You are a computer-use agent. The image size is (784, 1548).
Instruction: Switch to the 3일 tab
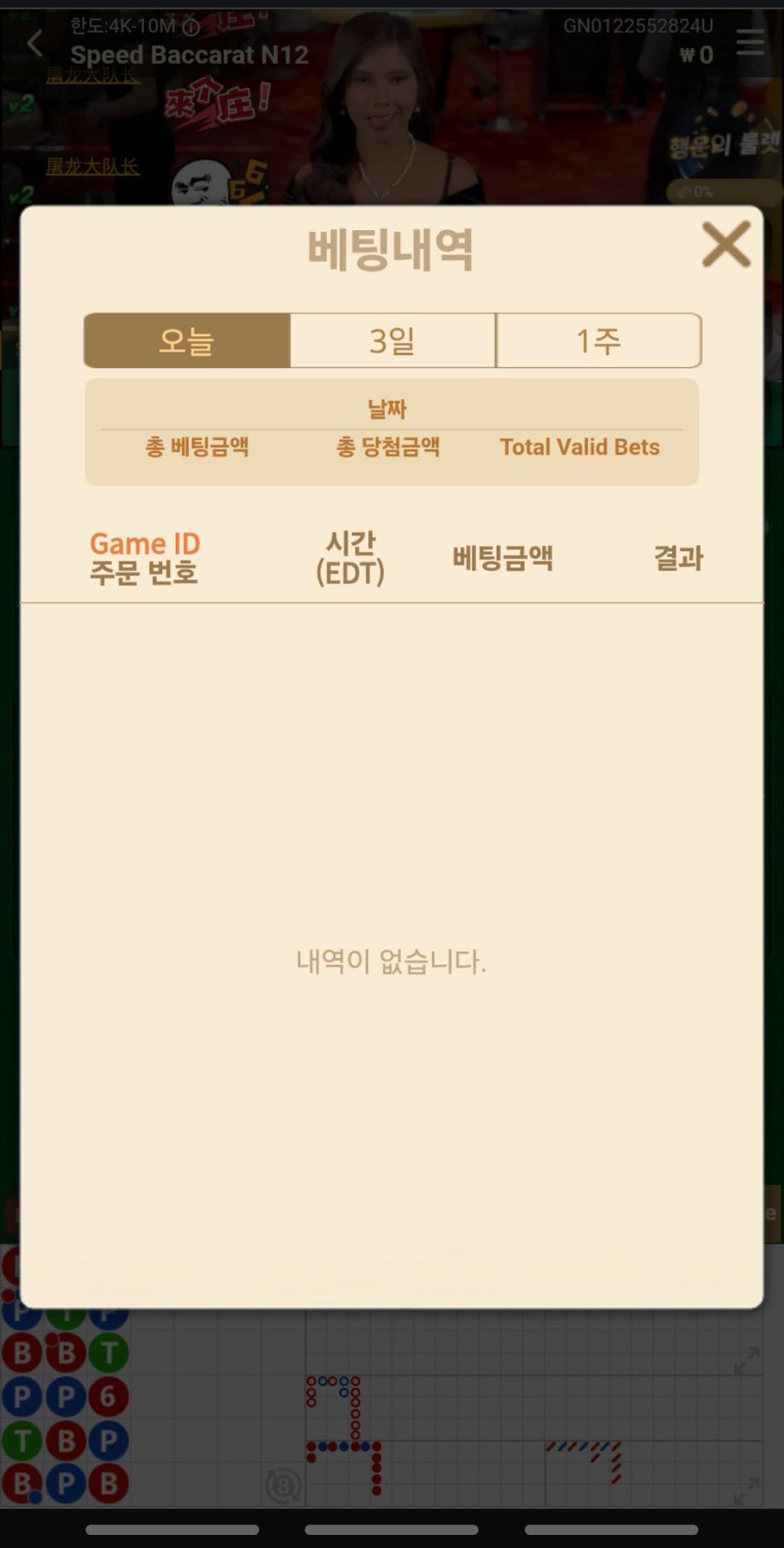392,340
